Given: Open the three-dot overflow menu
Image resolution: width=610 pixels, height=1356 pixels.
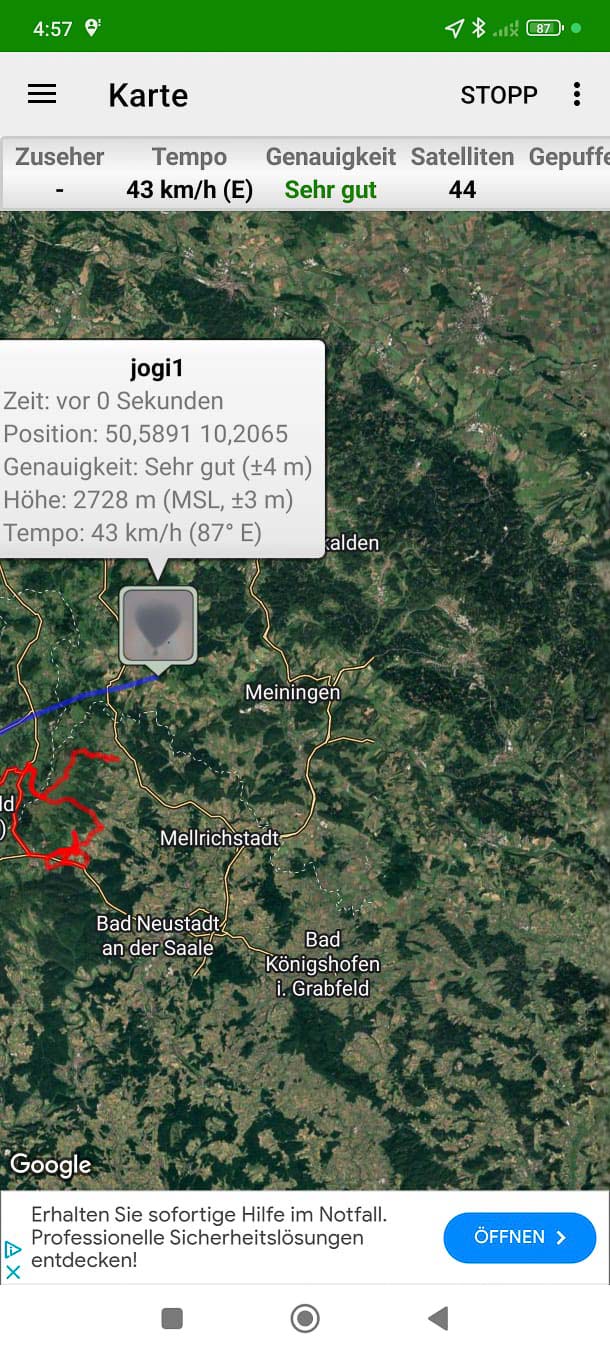Looking at the screenshot, I should [x=577, y=95].
